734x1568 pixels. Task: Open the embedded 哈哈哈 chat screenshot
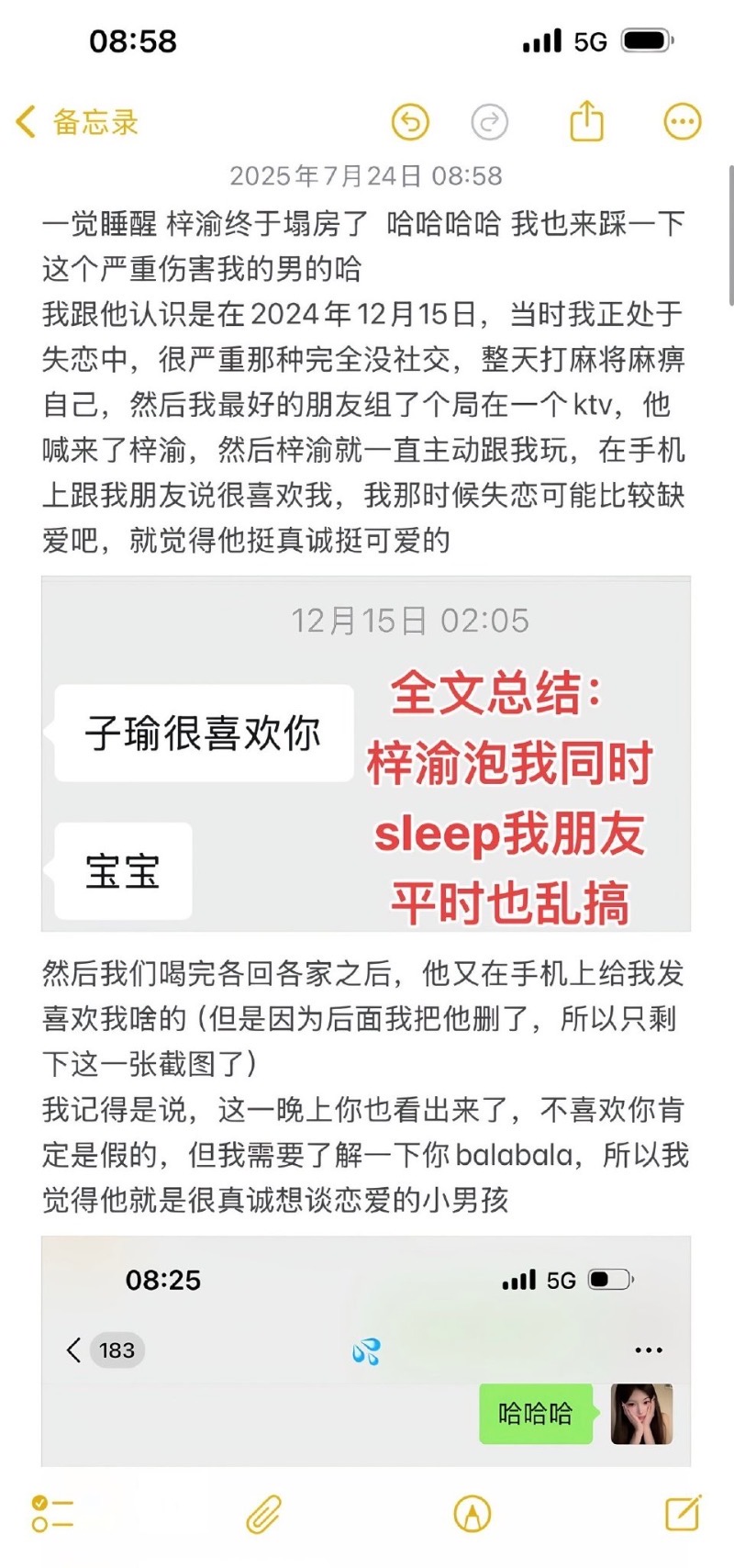coord(365,1350)
